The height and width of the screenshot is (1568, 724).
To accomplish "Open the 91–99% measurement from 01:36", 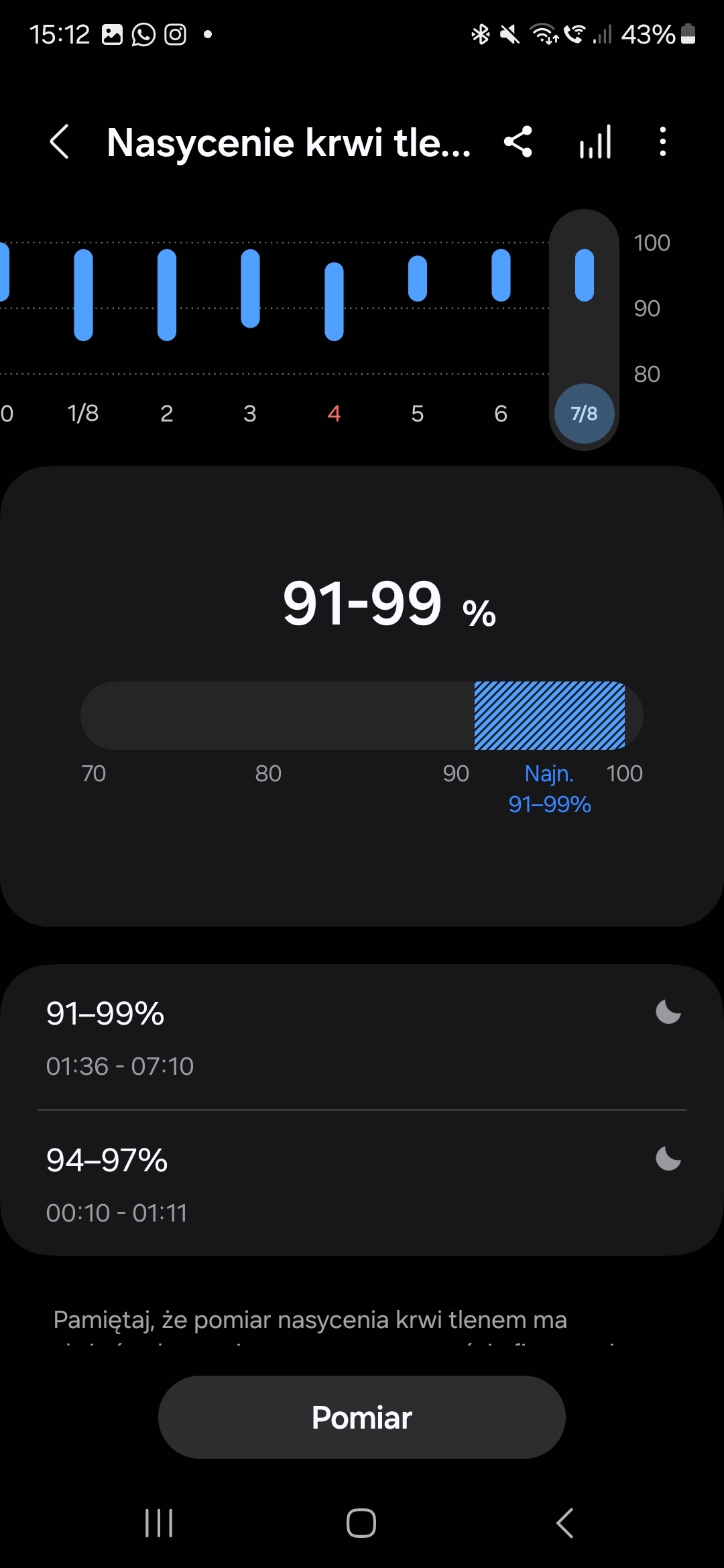I will point(362,1037).
